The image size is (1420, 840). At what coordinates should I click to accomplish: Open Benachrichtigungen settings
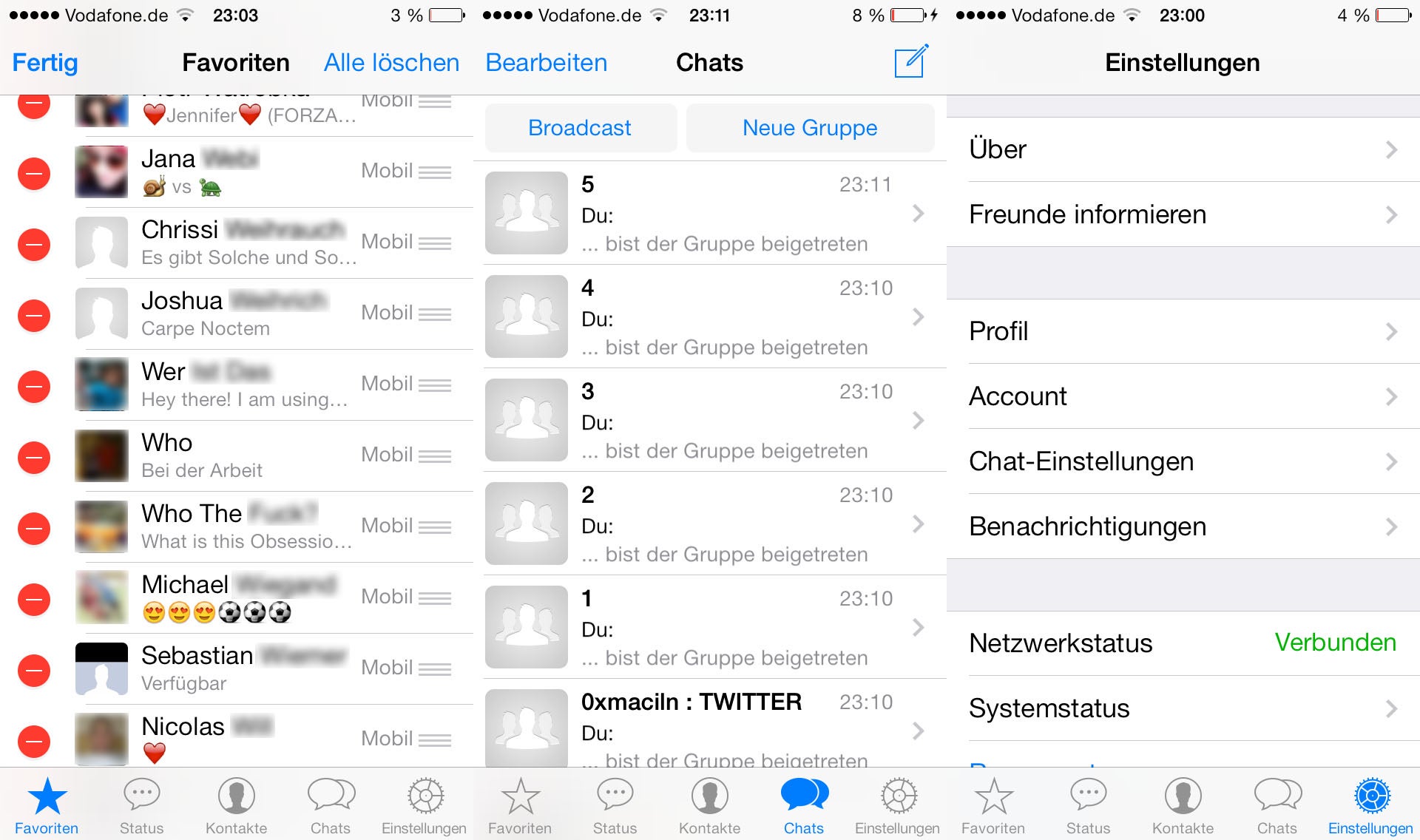[1182, 527]
